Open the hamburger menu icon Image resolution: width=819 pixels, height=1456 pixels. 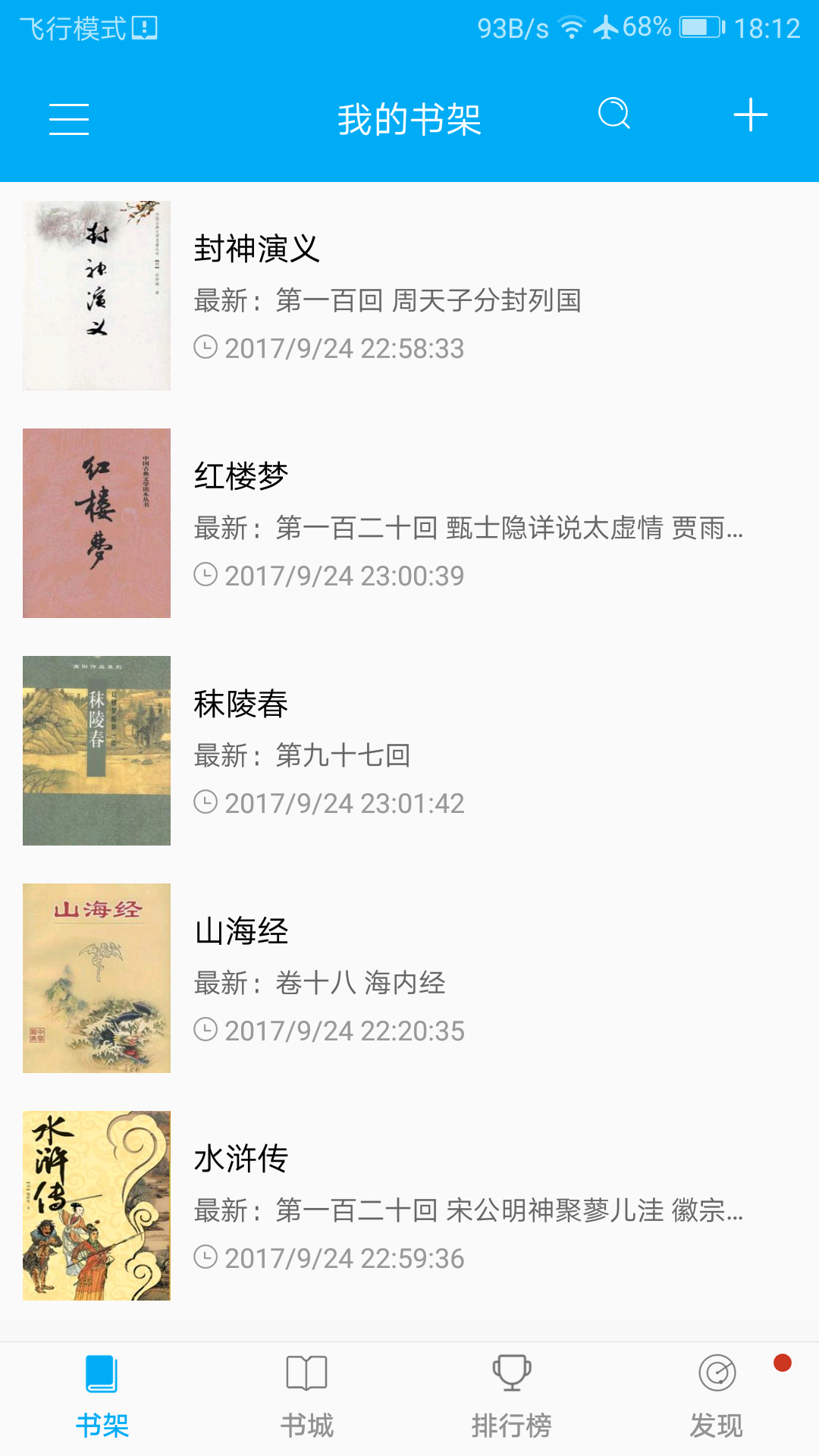[71, 120]
